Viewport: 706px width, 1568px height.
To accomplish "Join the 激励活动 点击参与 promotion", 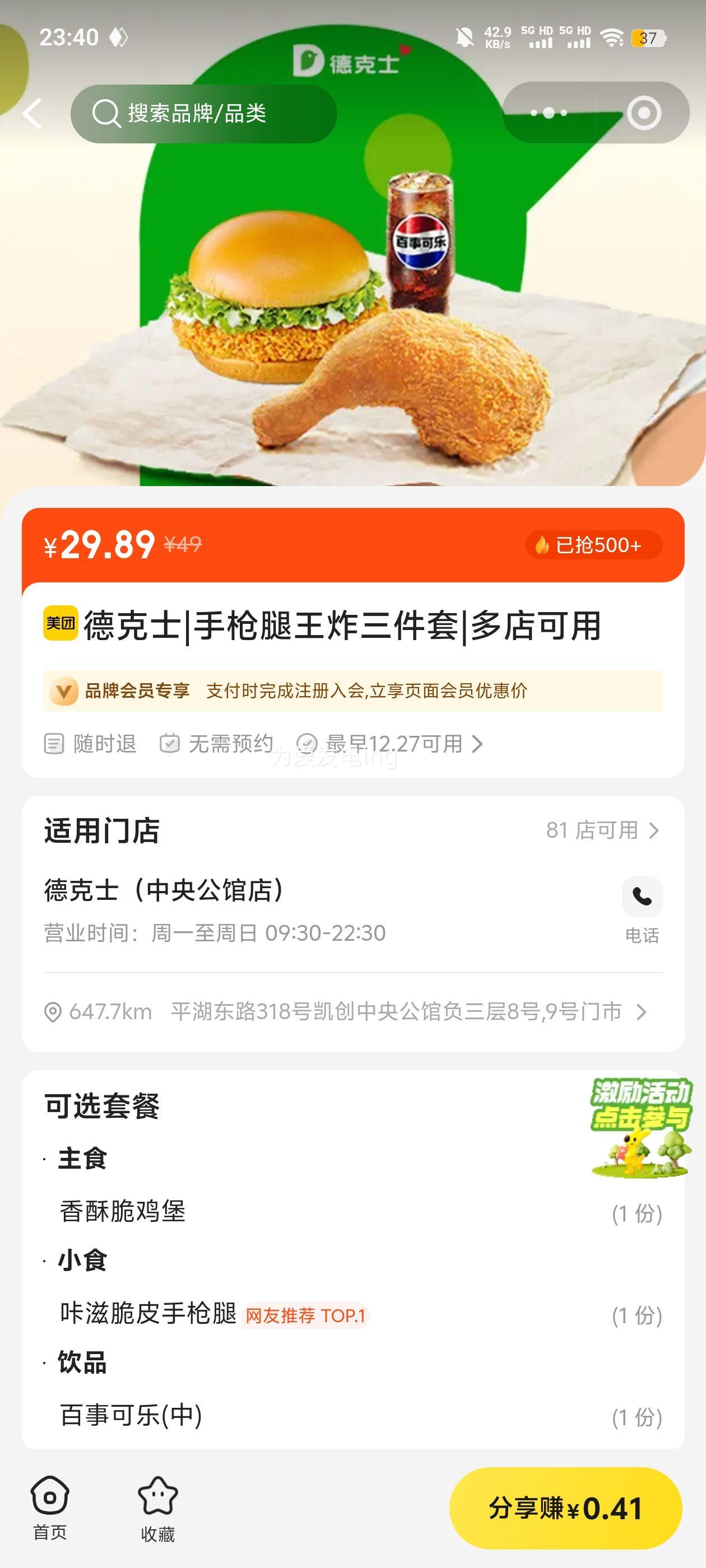I will [641, 1127].
